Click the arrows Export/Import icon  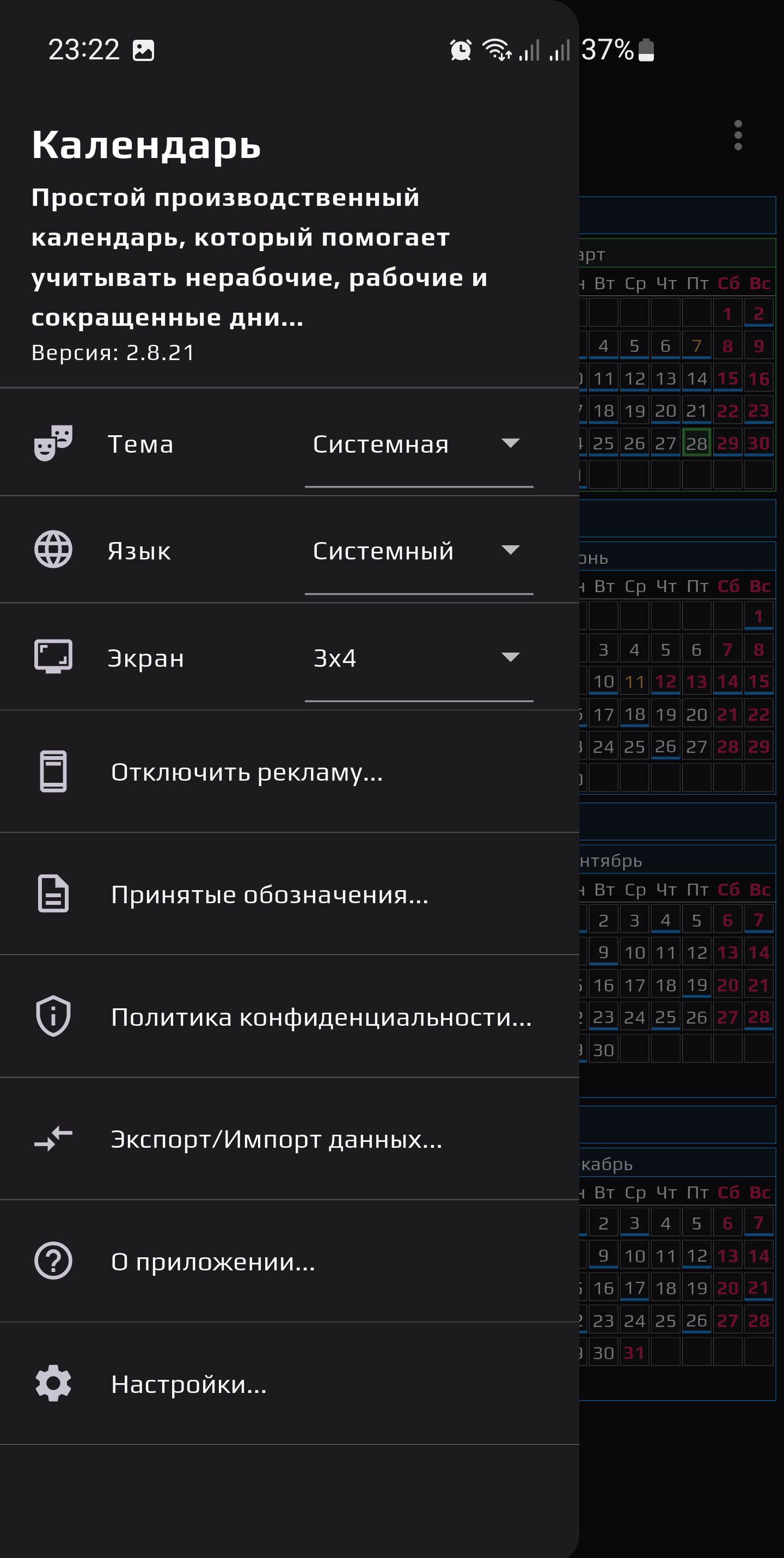pyautogui.click(x=53, y=1140)
